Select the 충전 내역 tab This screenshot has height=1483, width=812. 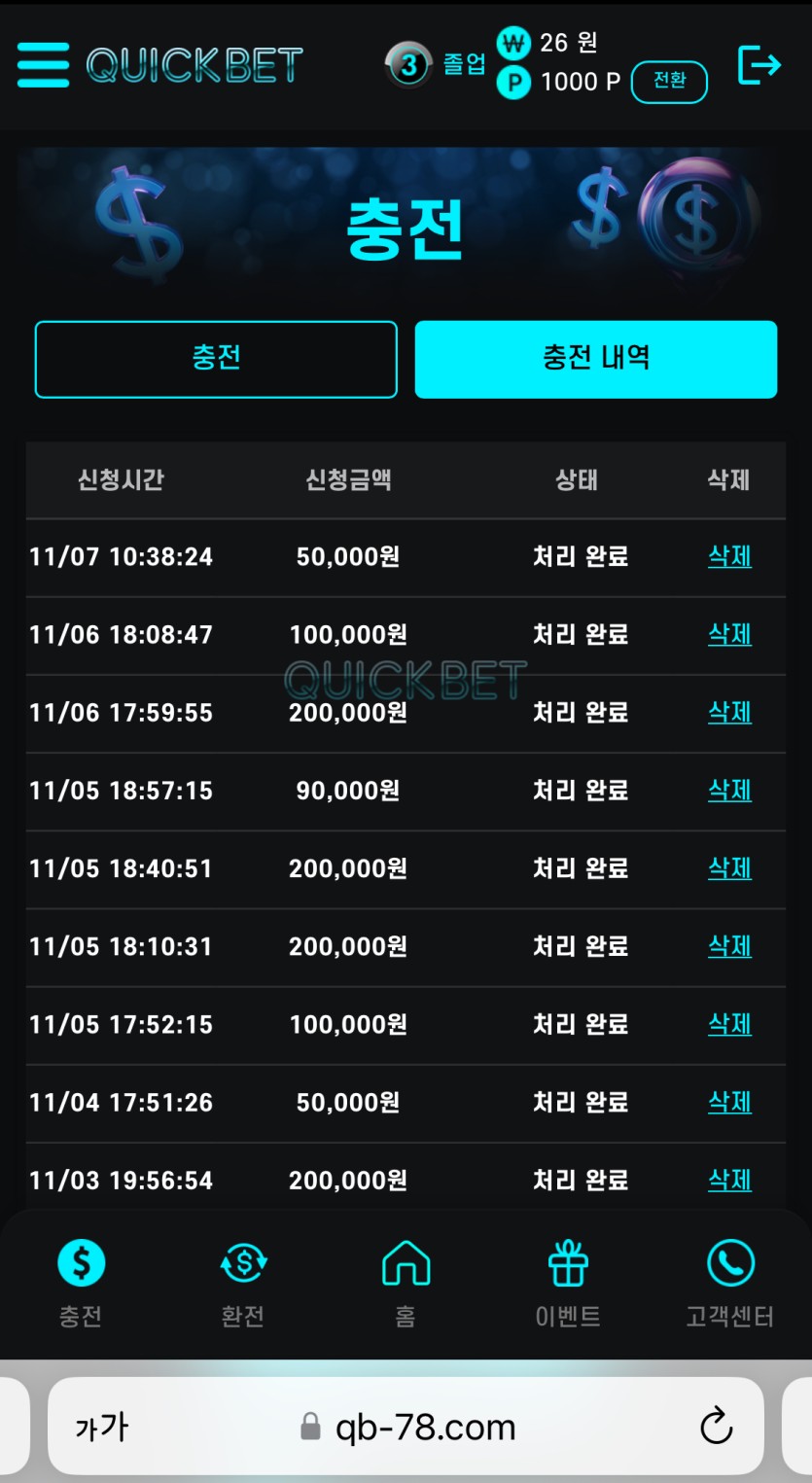point(595,359)
